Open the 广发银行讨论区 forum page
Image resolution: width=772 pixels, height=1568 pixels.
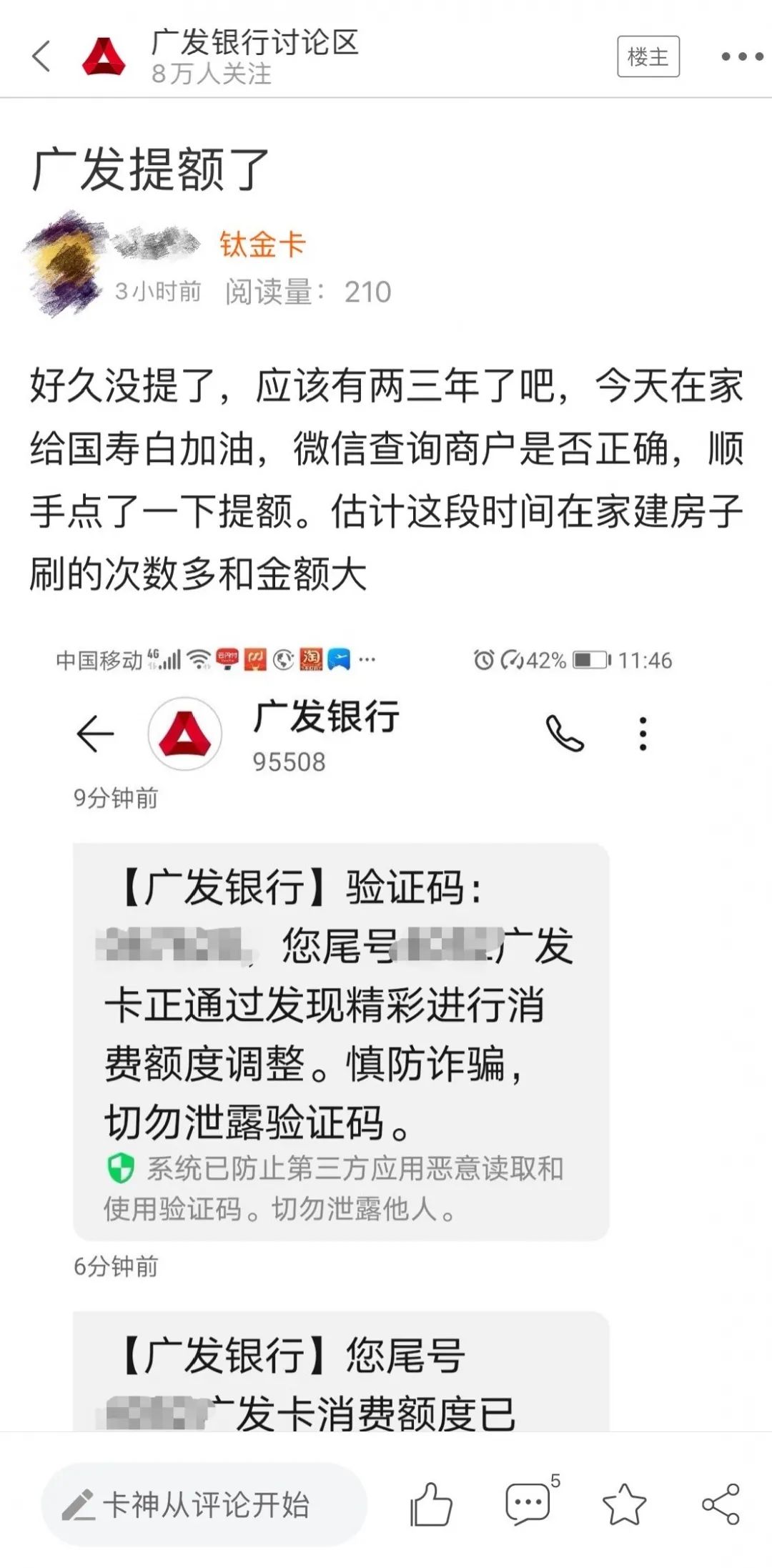pyautogui.click(x=254, y=43)
